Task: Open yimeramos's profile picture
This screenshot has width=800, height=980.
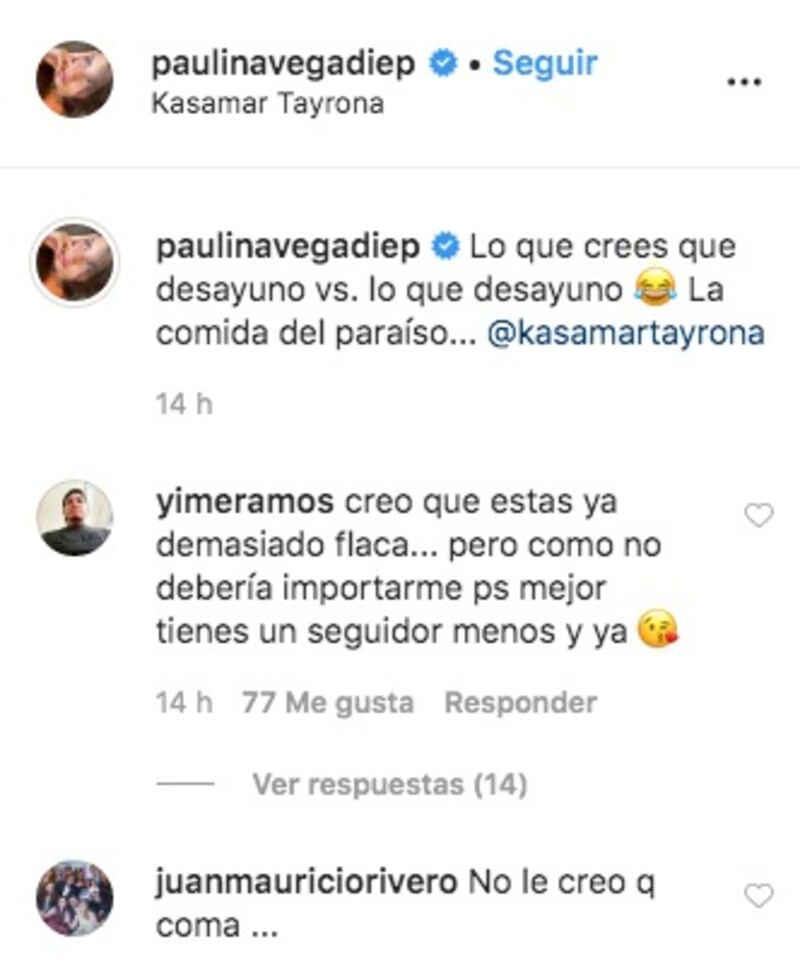Action: coord(75,517)
